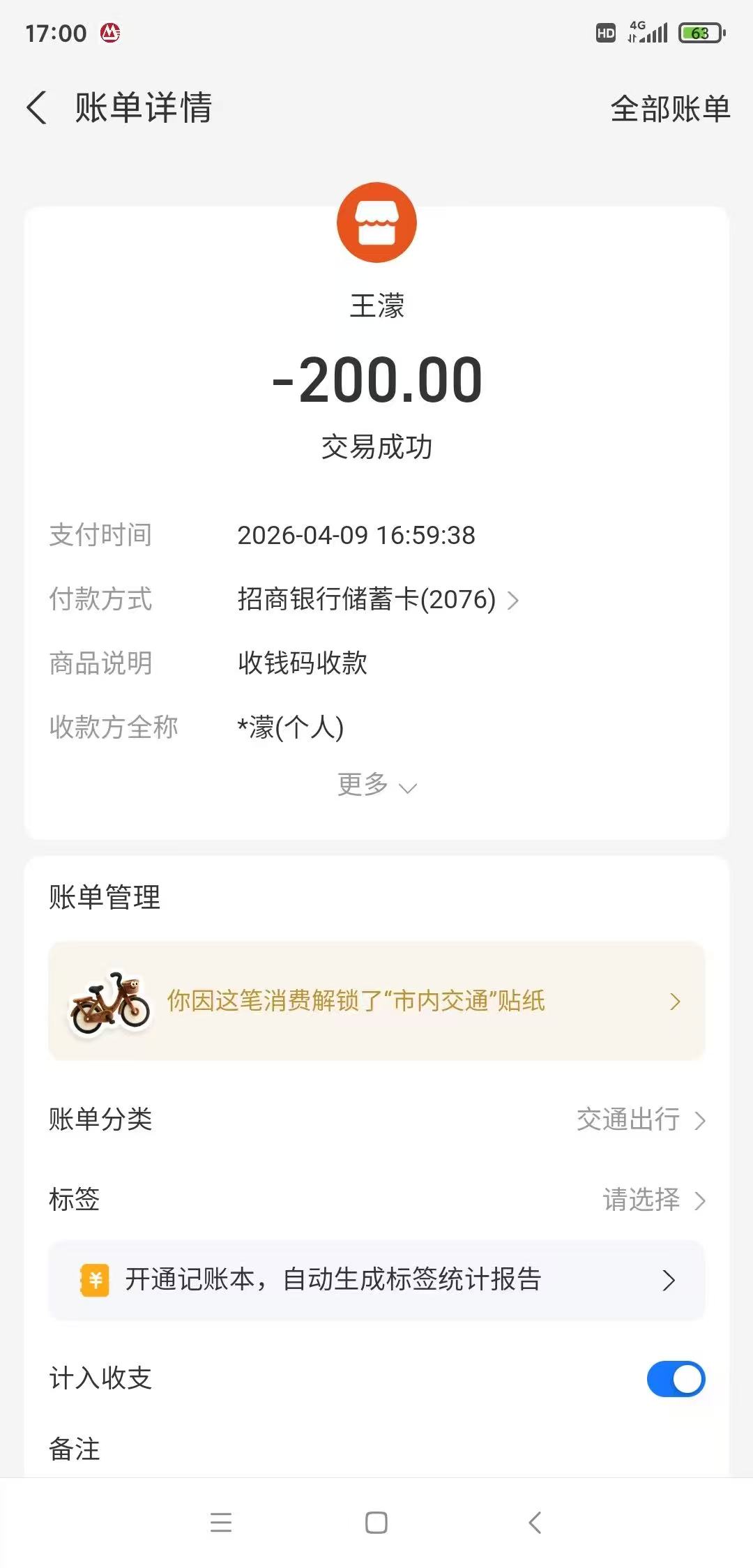Disable the 计入收支 switch

[x=676, y=1378]
